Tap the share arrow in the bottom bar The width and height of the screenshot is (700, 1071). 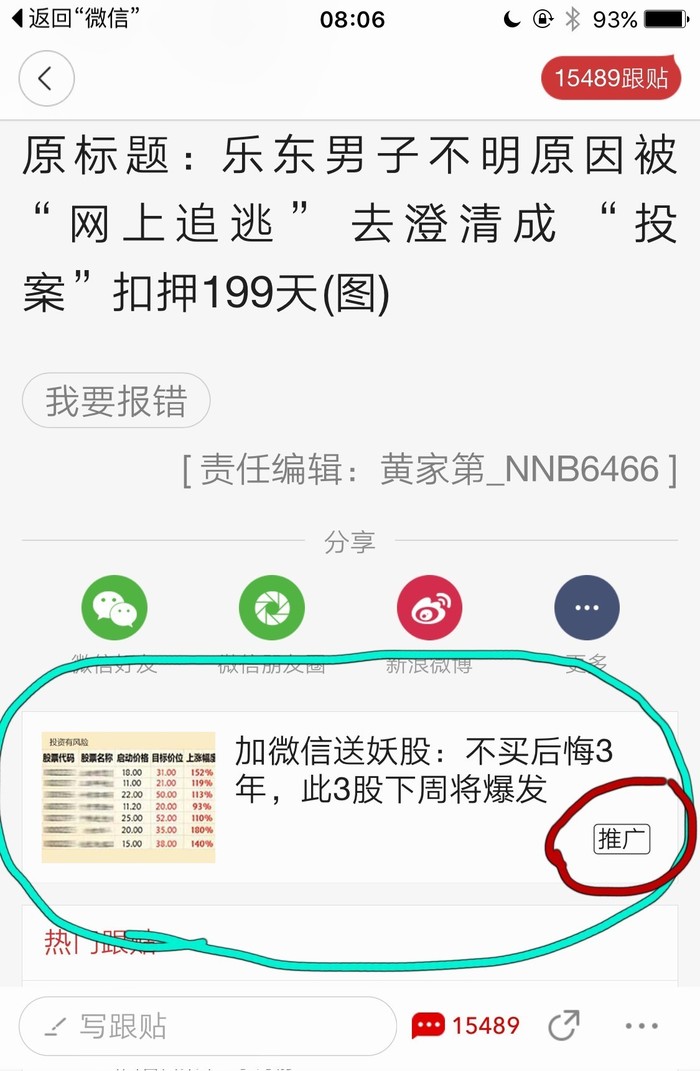click(x=564, y=1026)
